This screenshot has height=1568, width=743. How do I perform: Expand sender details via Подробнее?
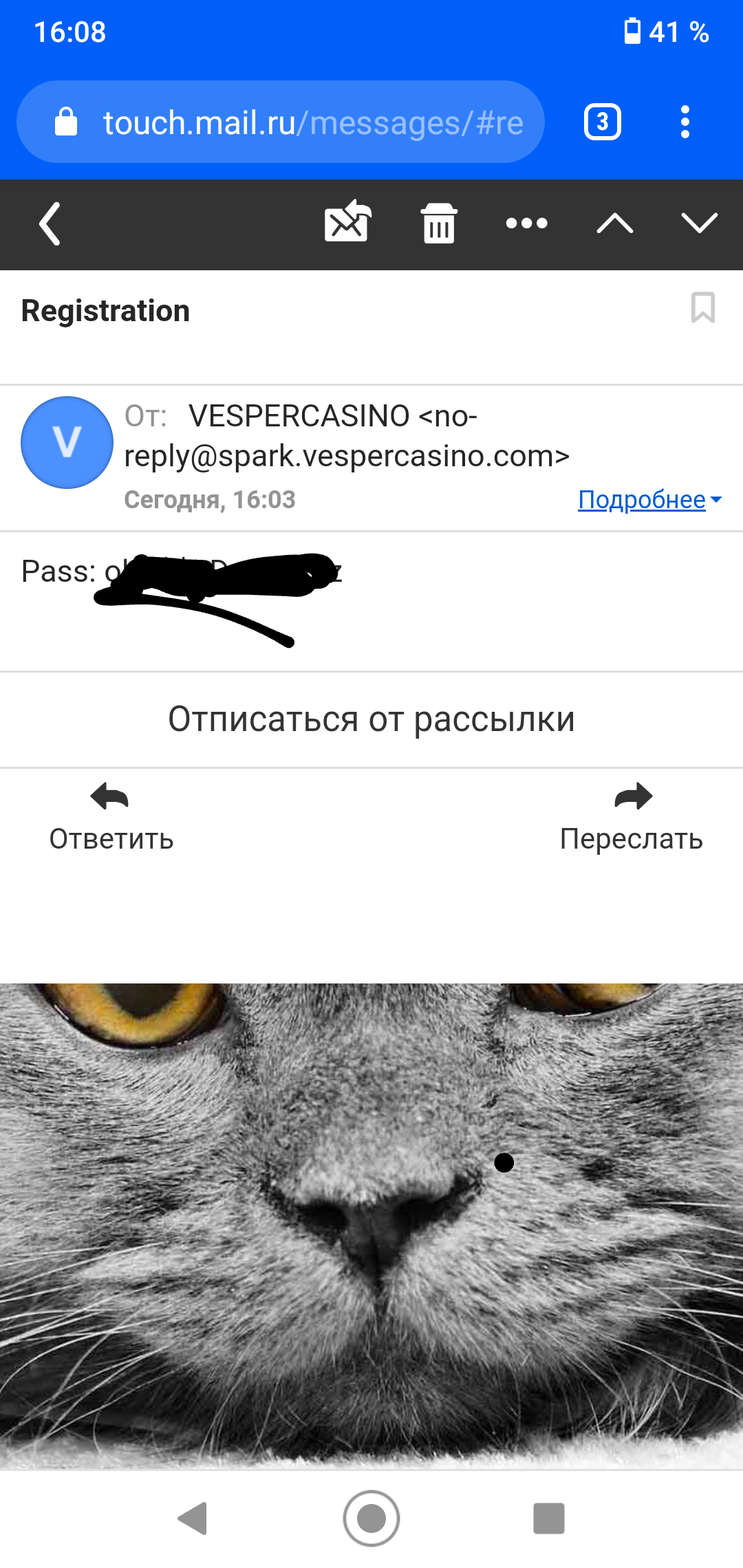click(649, 500)
